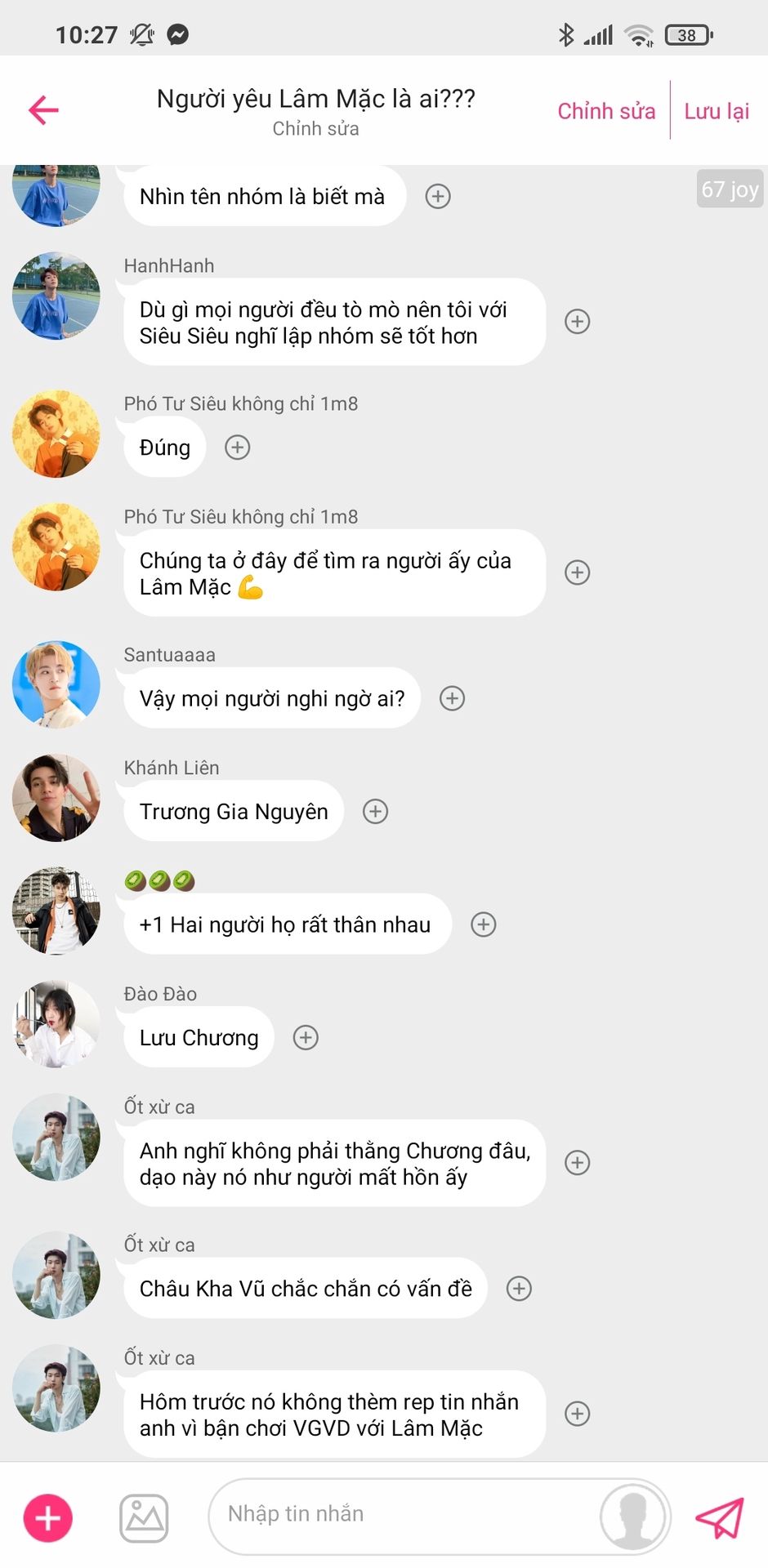Tap the plus next to "Anh nghĩ không phải thằng Chương đâu, dạo này nó như người mất hồn ấy"

(578, 1163)
